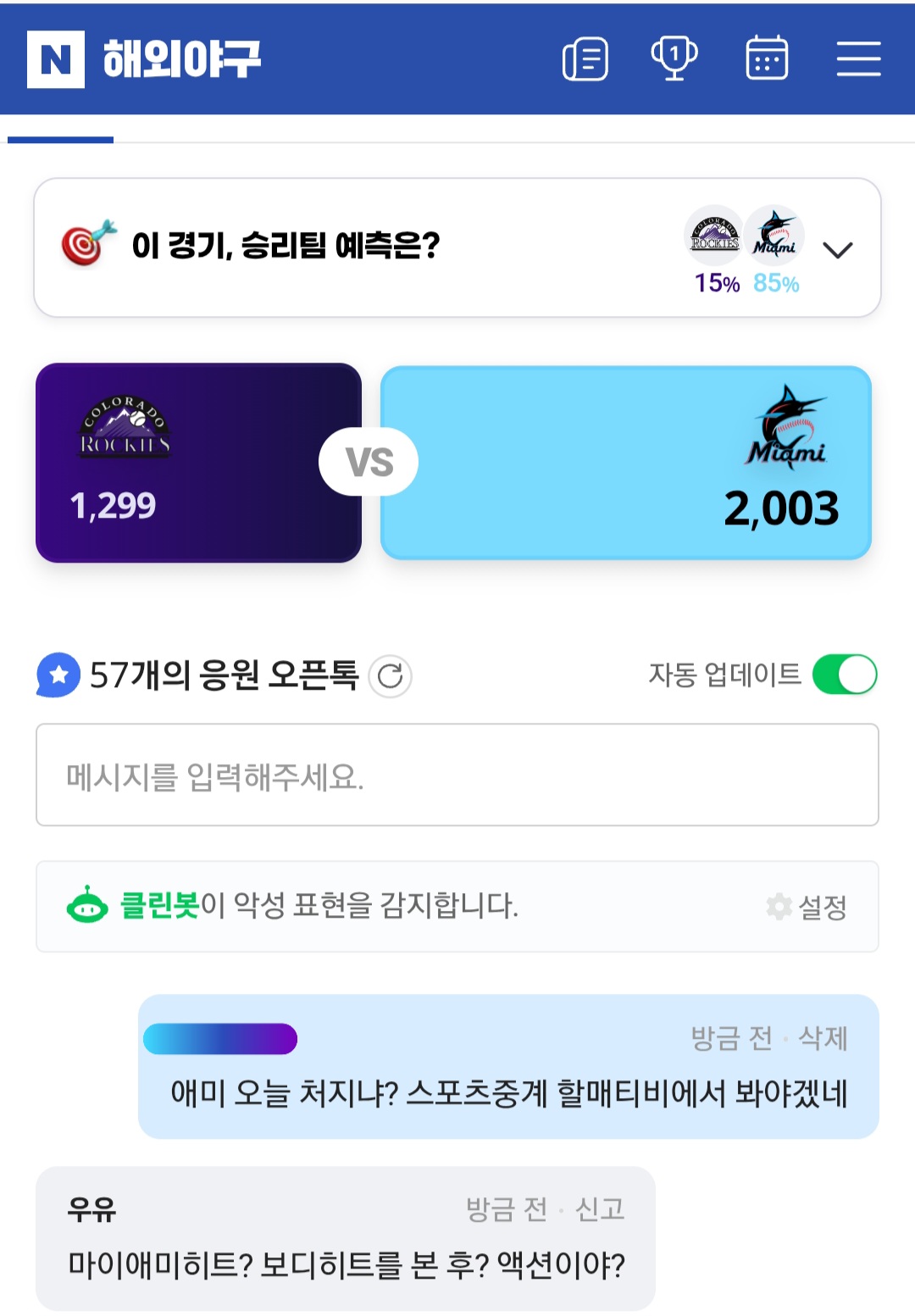Tap the Naver N logo

tap(56, 59)
